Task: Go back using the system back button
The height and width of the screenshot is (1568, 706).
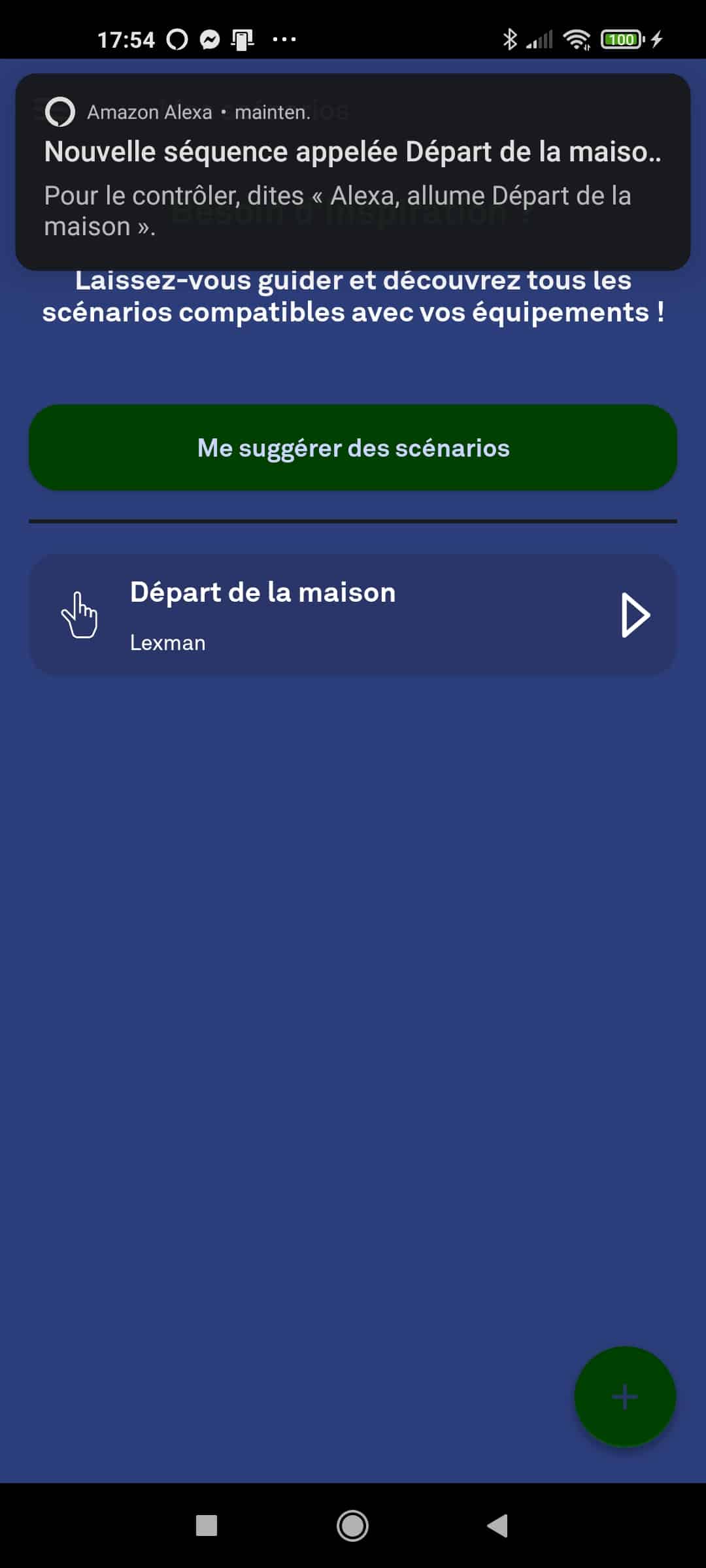Action: pos(497,1526)
